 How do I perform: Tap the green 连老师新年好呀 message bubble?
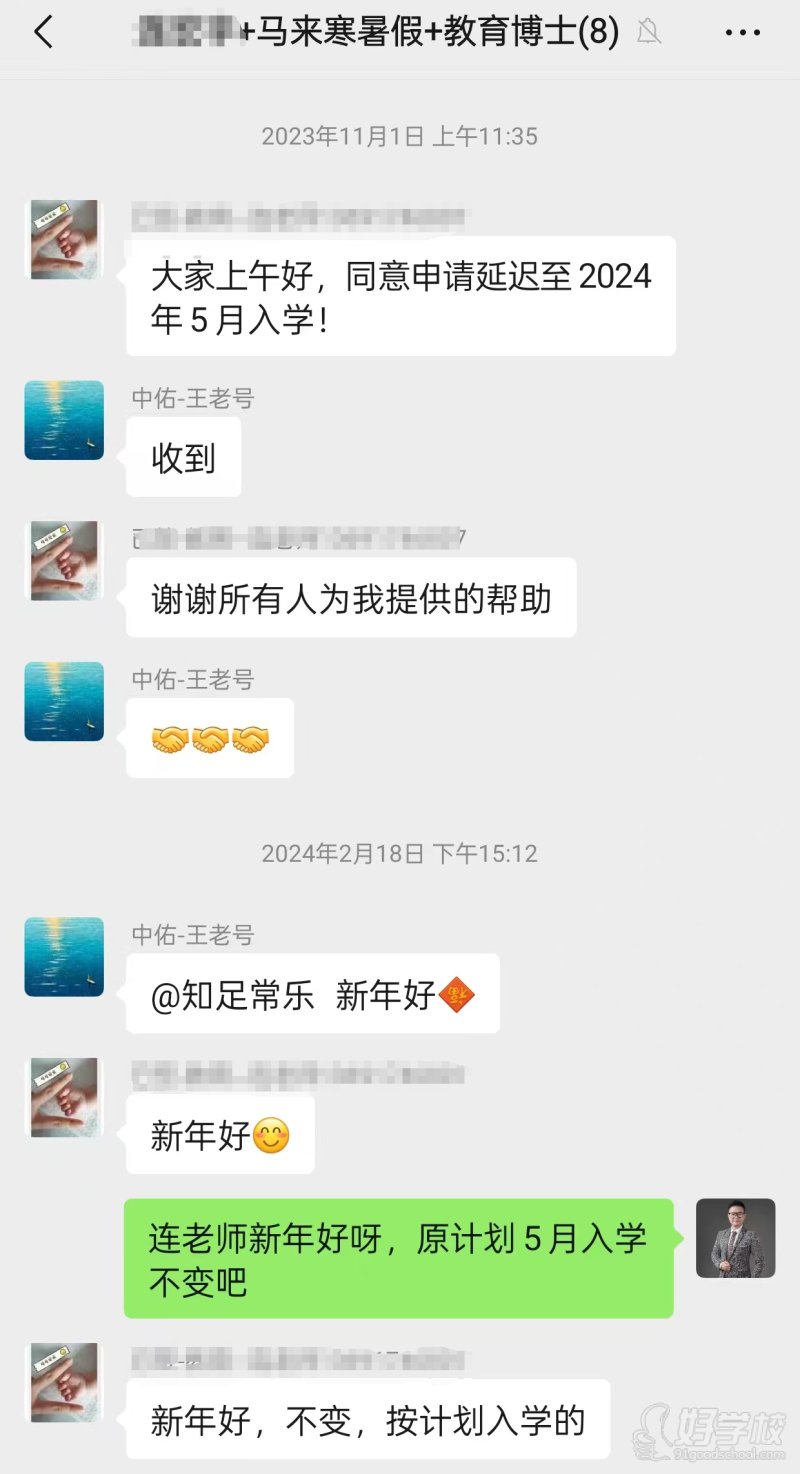[398, 1258]
